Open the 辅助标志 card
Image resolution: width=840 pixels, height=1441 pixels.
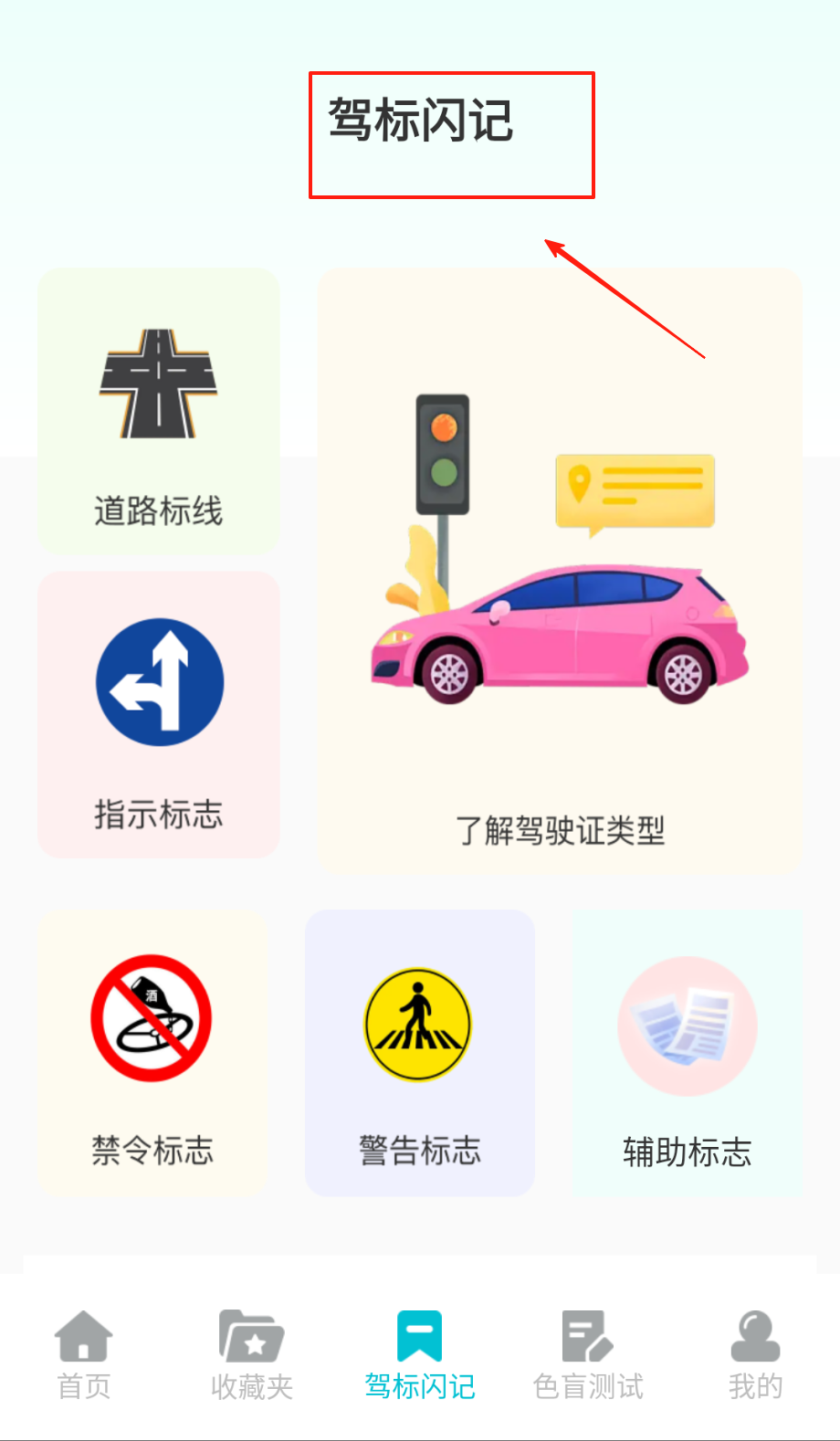pyautogui.click(x=688, y=1053)
